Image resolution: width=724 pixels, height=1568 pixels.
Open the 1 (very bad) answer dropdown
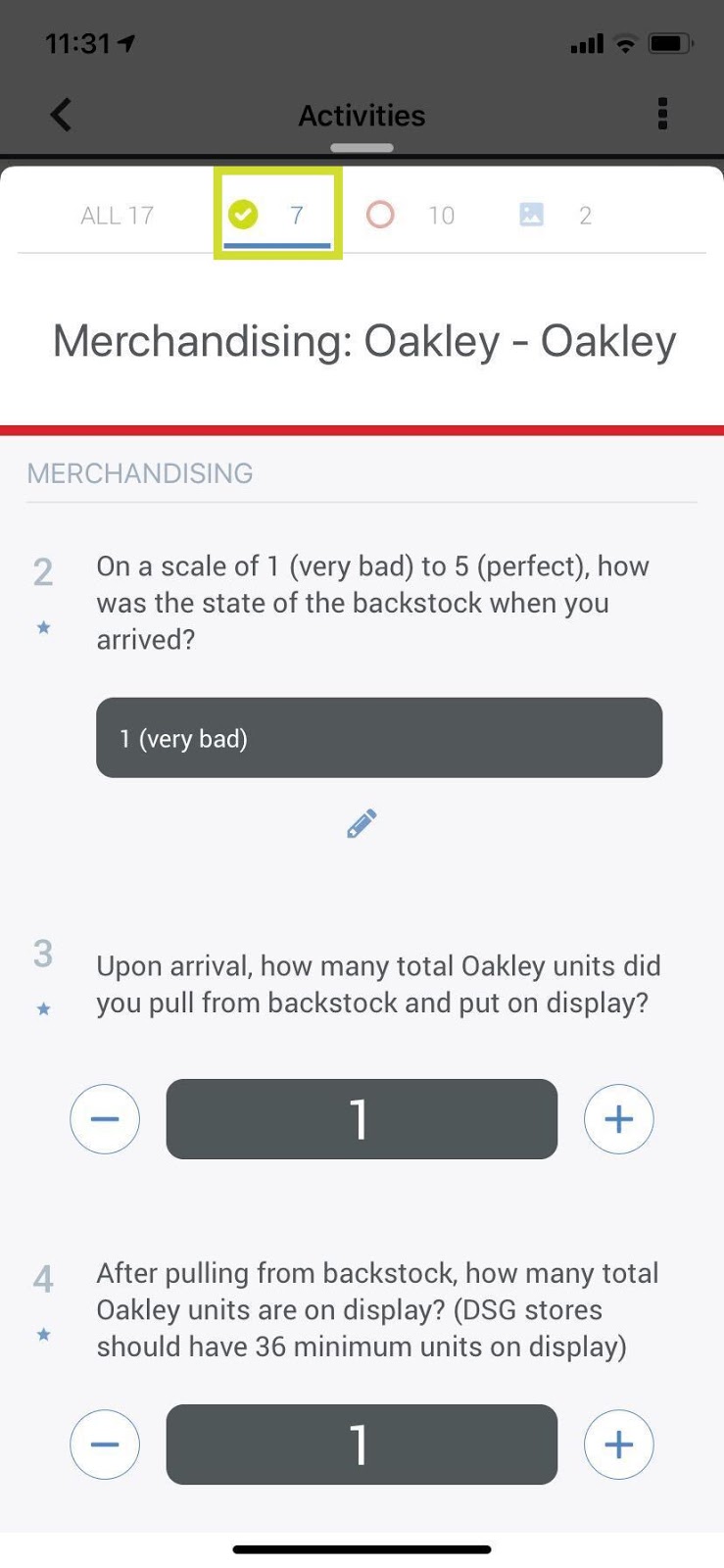pos(379,738)
